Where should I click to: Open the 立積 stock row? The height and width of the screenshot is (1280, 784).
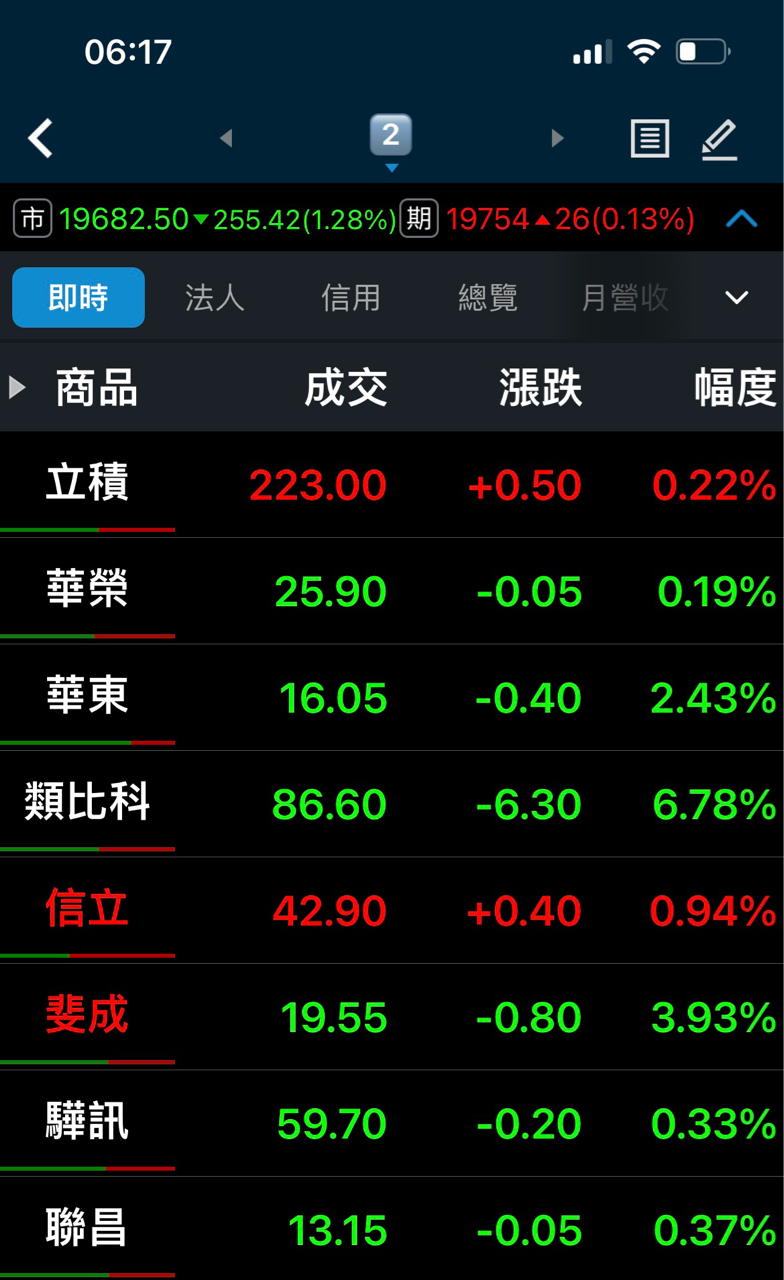(392, 485)
